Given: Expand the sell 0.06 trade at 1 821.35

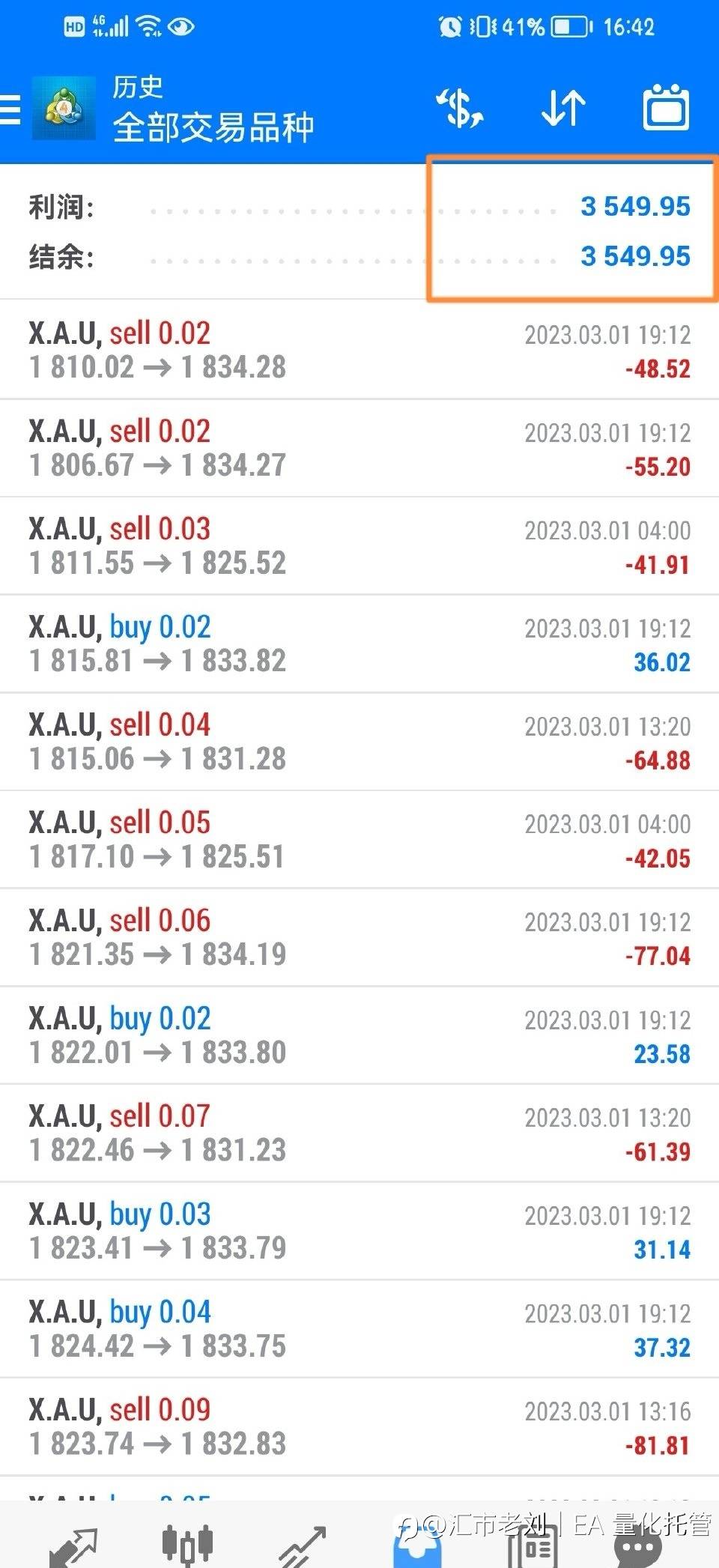Looking at the screenshot, I should (359, 938).
